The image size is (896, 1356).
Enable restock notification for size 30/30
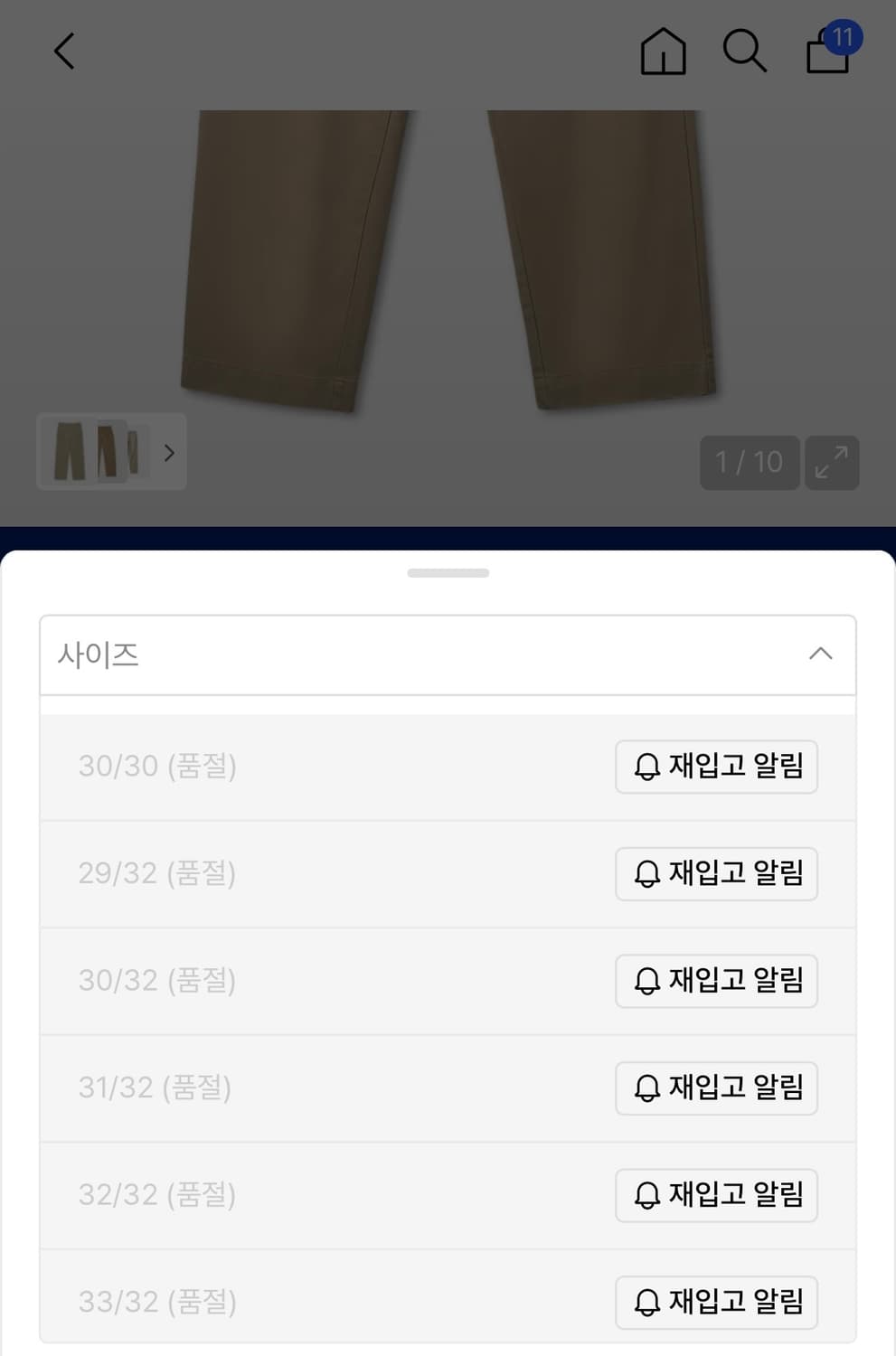pos(716,767)
